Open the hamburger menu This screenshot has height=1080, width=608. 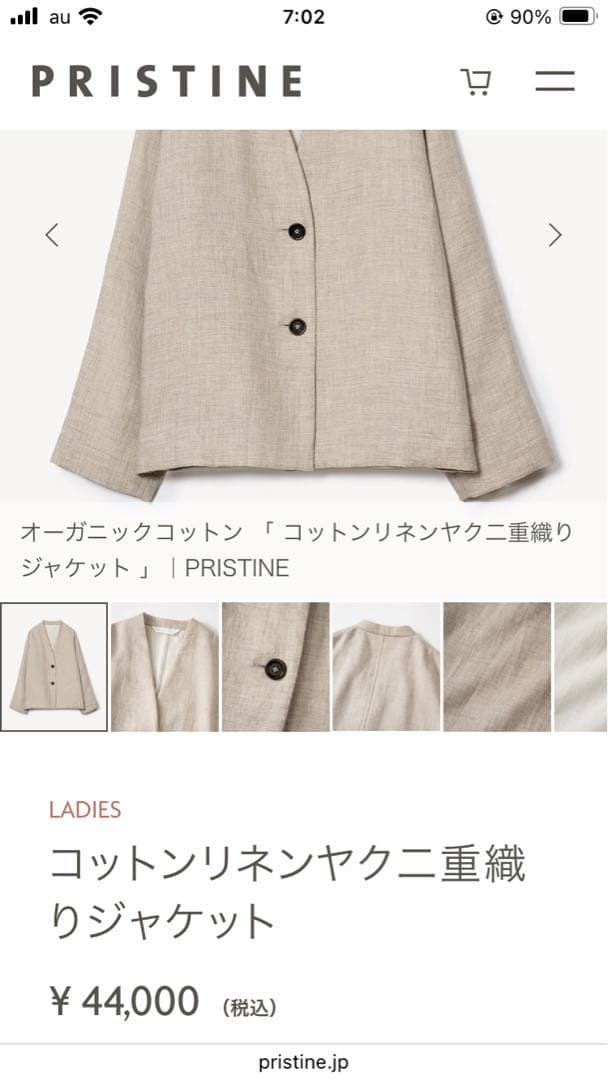coord(554,82)
